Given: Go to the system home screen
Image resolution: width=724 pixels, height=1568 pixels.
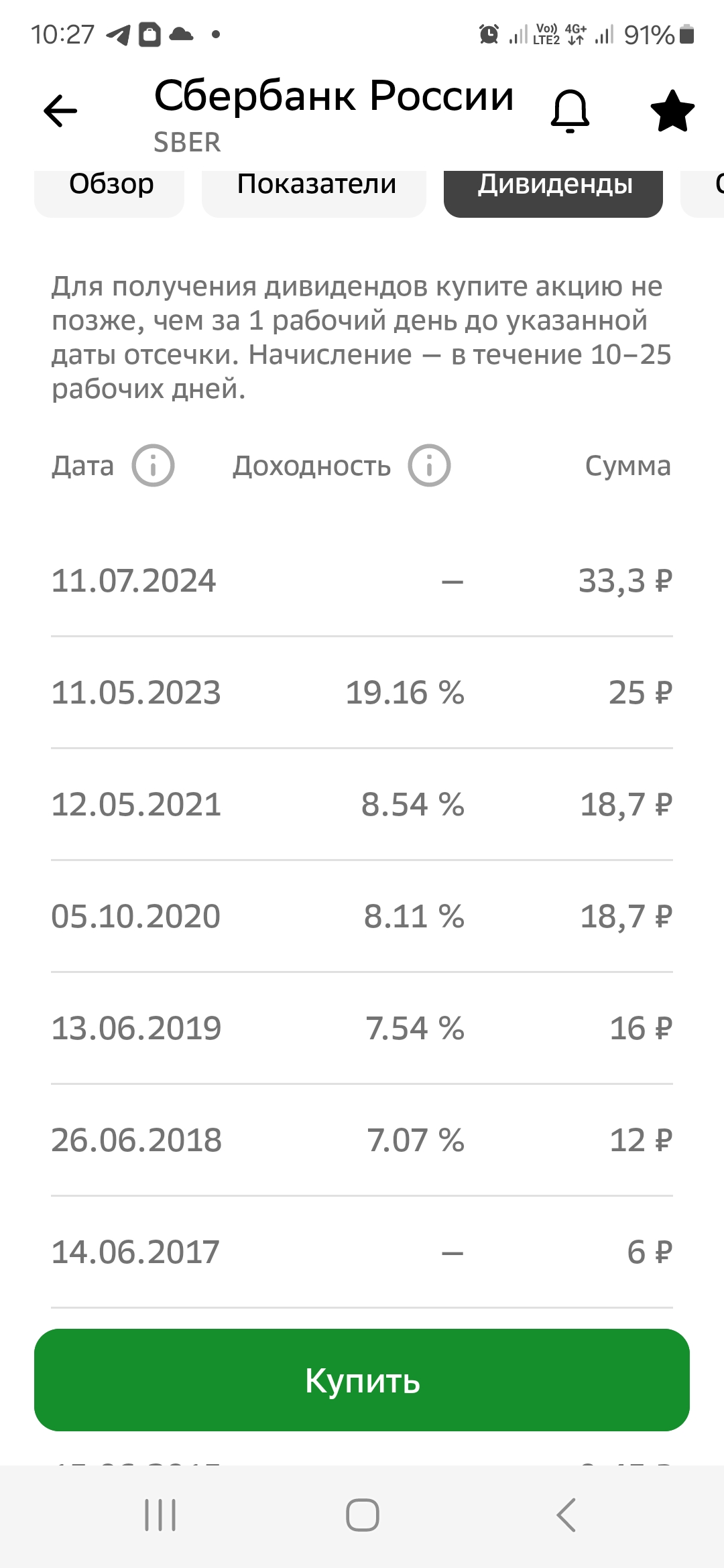Looking at the screenshot, I should pos(363,1515).
